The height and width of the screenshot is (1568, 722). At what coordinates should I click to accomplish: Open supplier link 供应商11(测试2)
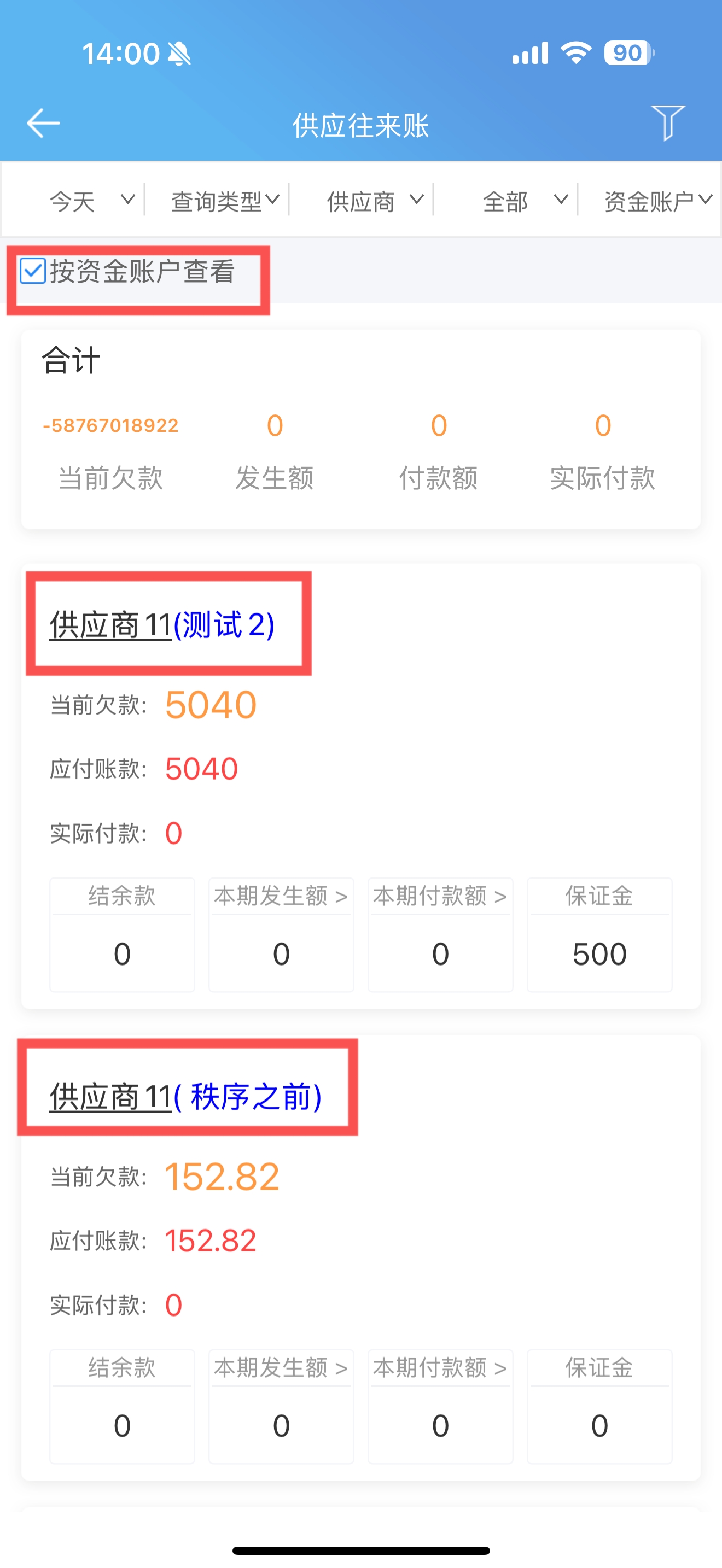(162, 624)
